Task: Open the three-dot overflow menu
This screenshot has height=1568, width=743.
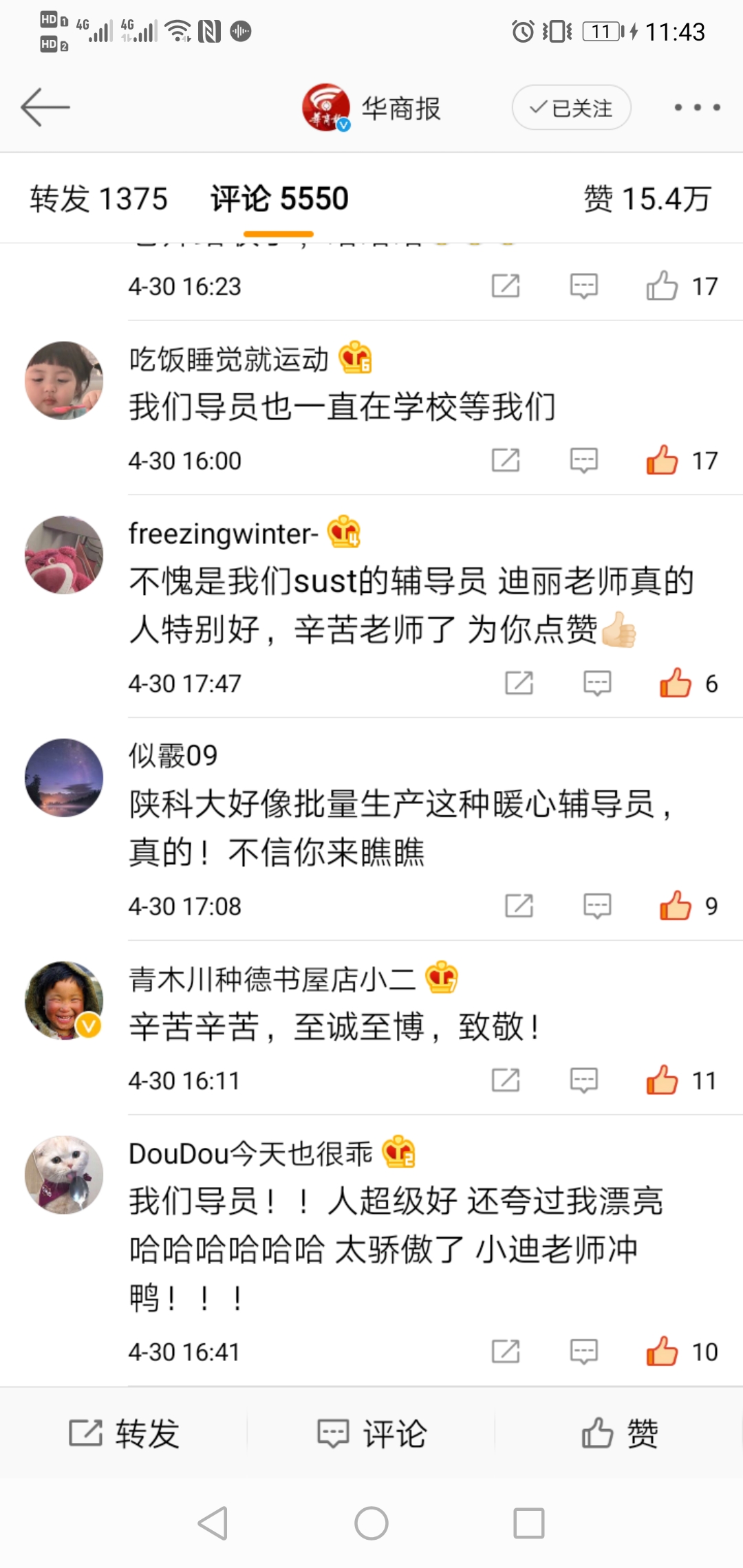Action: click(697, 107)
